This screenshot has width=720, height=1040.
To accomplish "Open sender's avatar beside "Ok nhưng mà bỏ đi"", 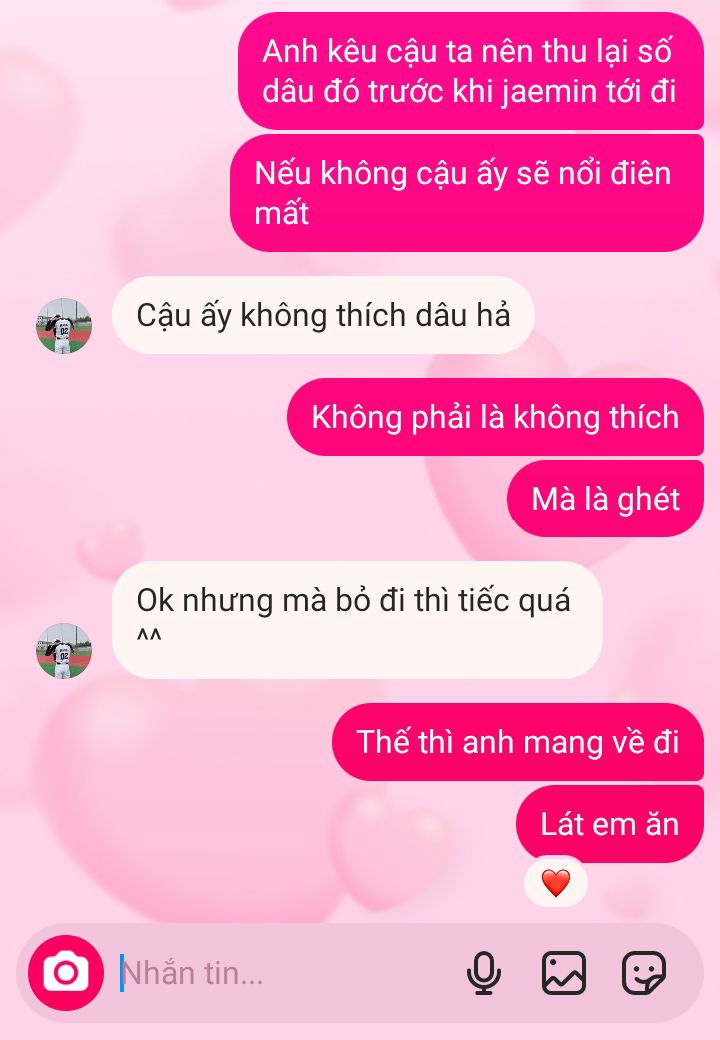I will coord(64,650).
